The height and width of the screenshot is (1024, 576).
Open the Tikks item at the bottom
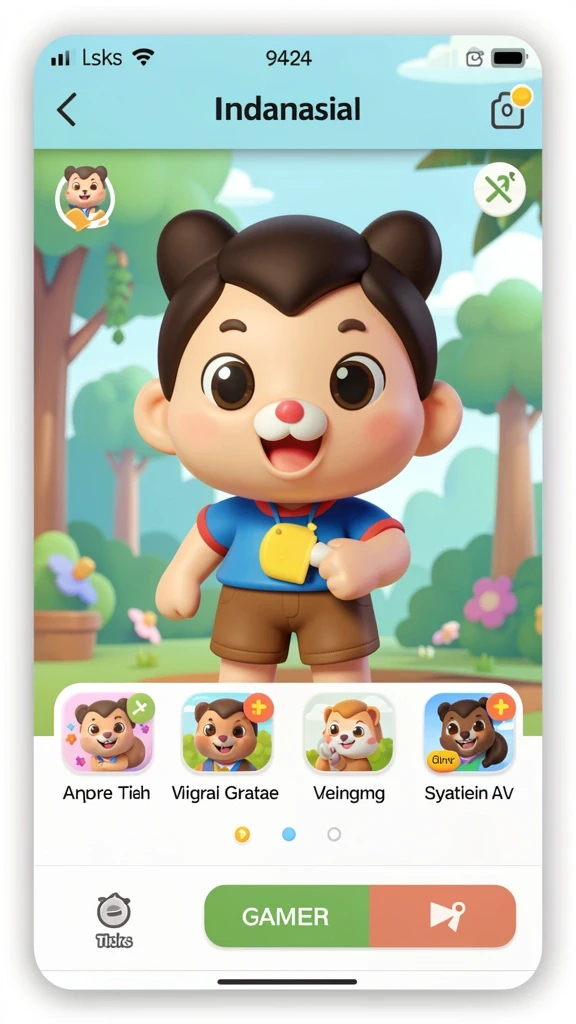point(114,921)
